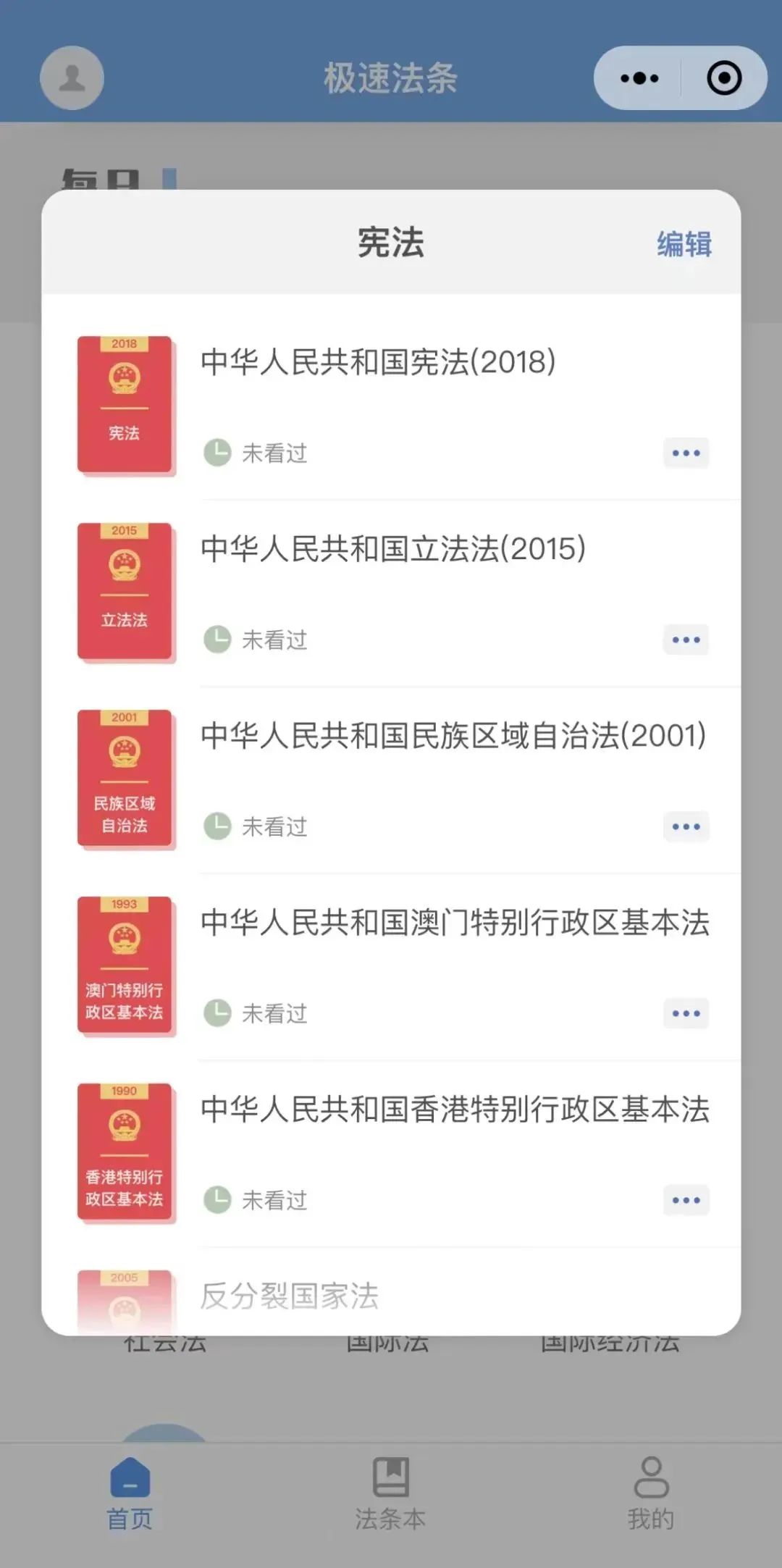Close the mini program via the circle icon
The height and width of the screenshot is (1568, 782).
pyautogui.click(x=723, y=78)
